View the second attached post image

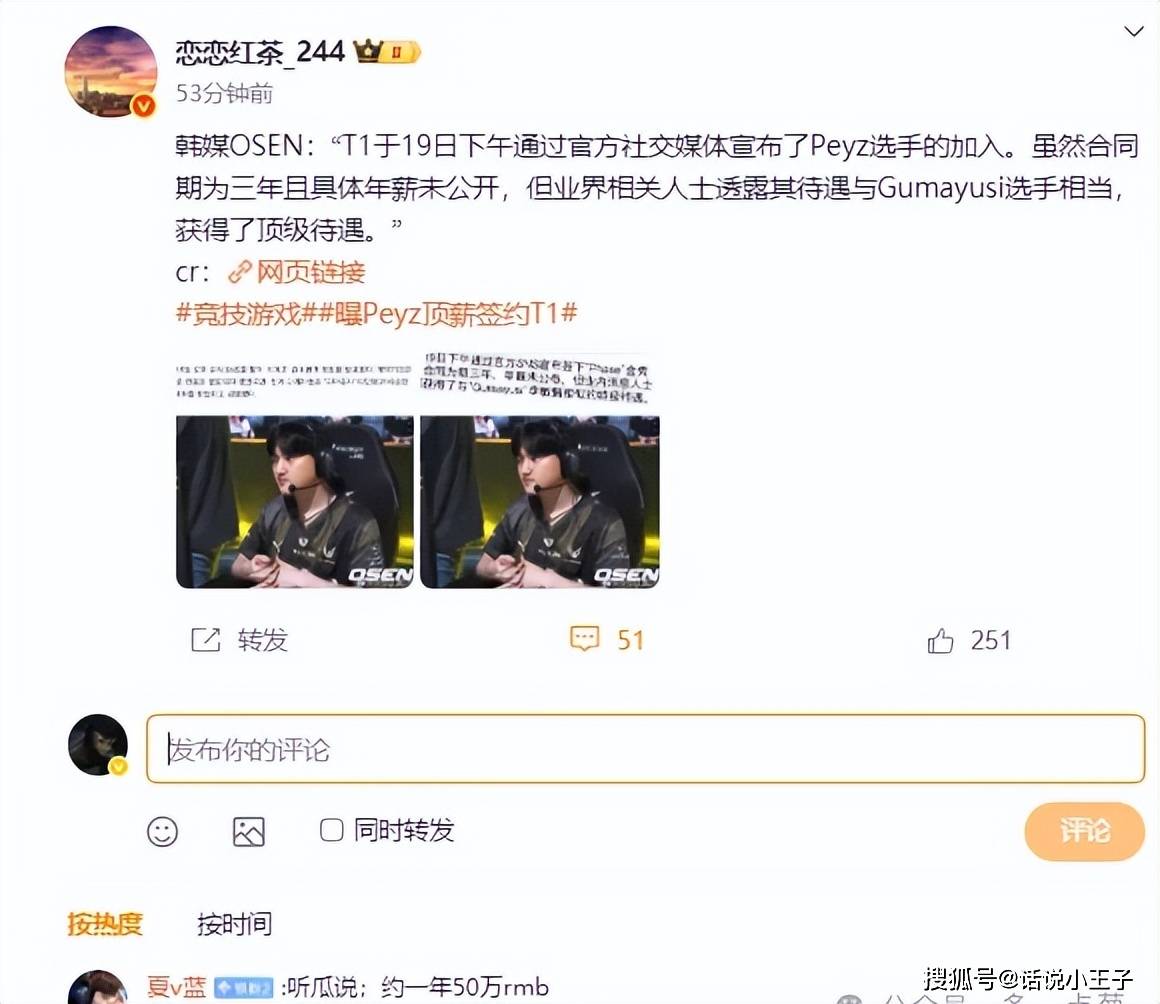point(539,470)
